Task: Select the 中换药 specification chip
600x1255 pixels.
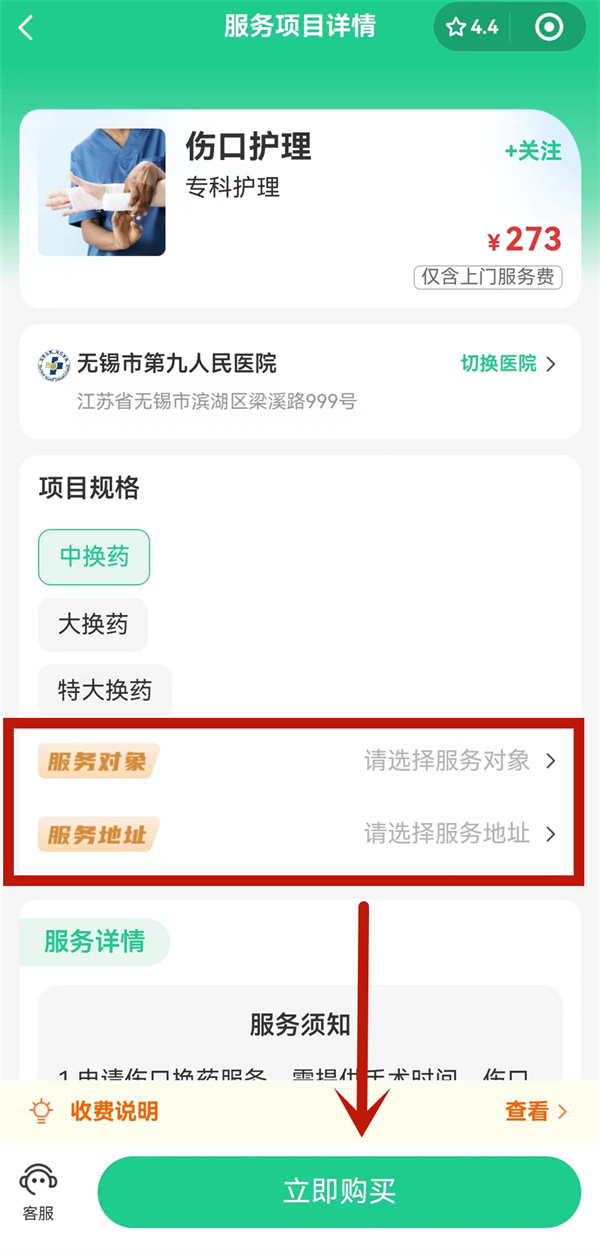Action: point(94,557)
